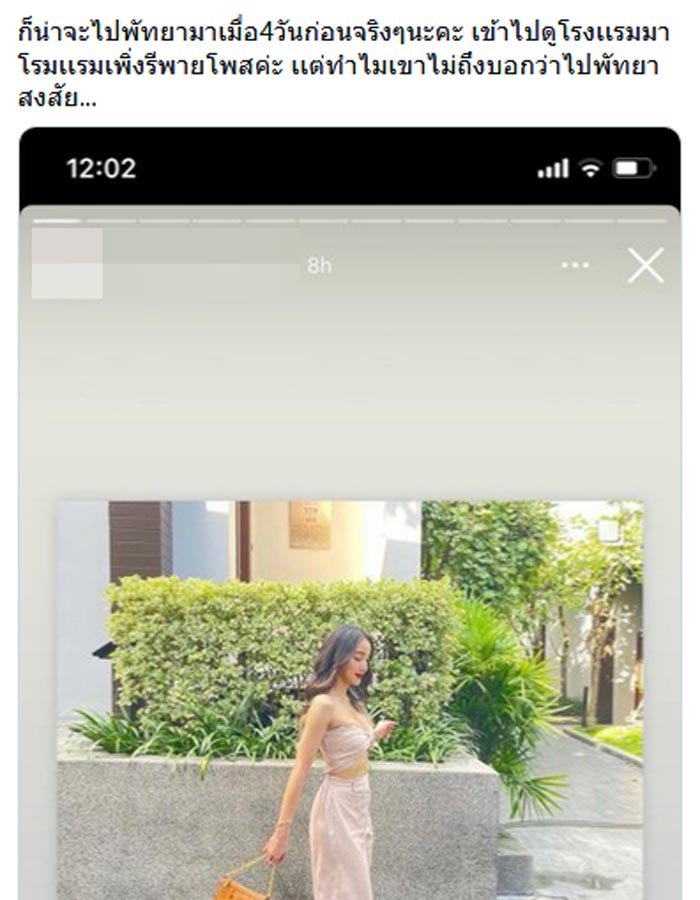Open the attached story screenshot image

click(x=350, y=520)
